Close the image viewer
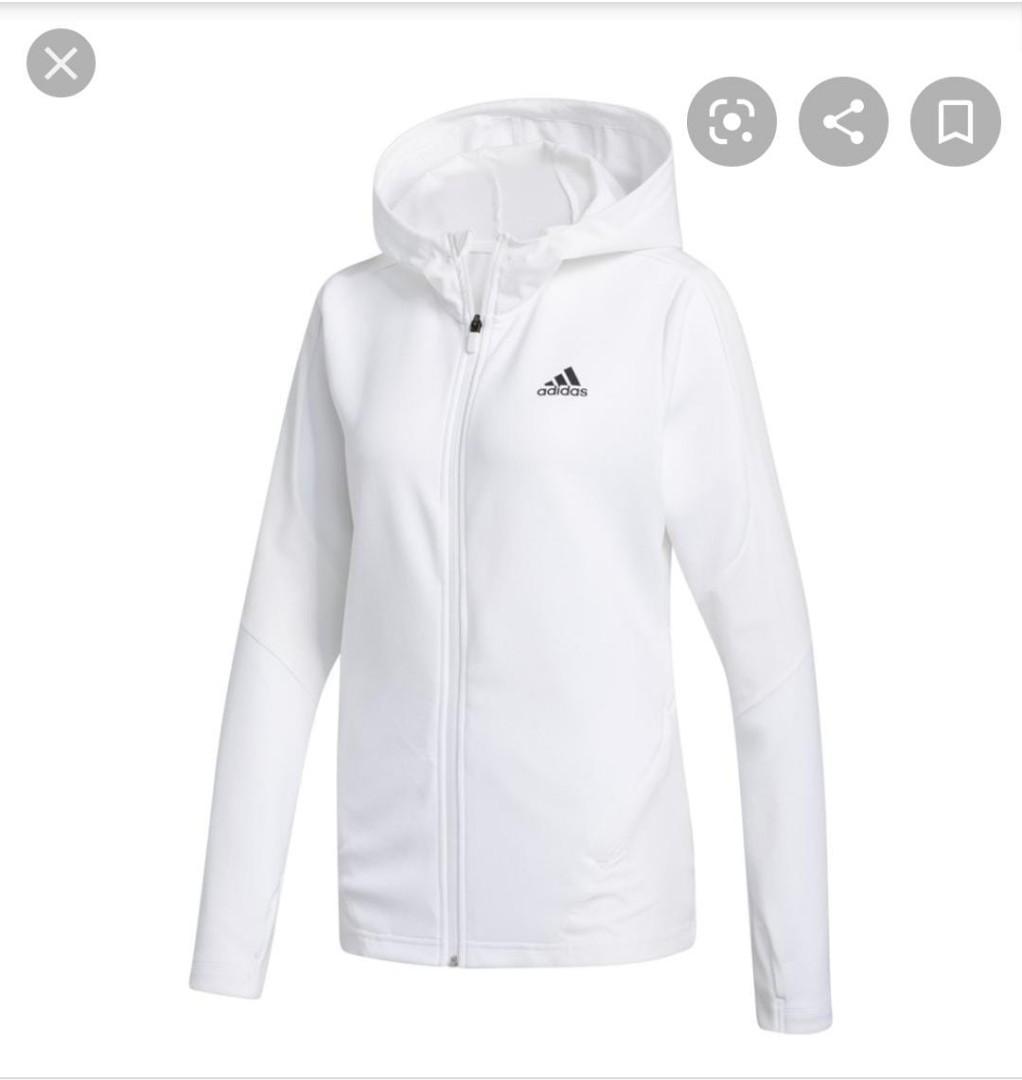 coord(61,64)
